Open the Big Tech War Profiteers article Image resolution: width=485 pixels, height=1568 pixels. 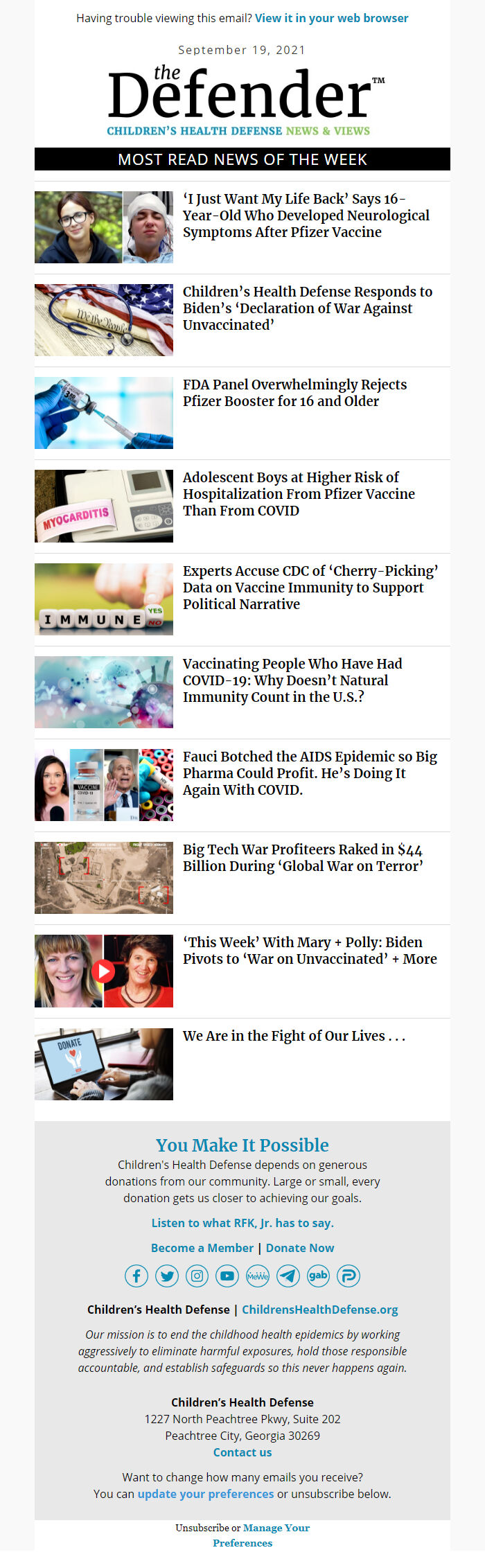(303, 858)
